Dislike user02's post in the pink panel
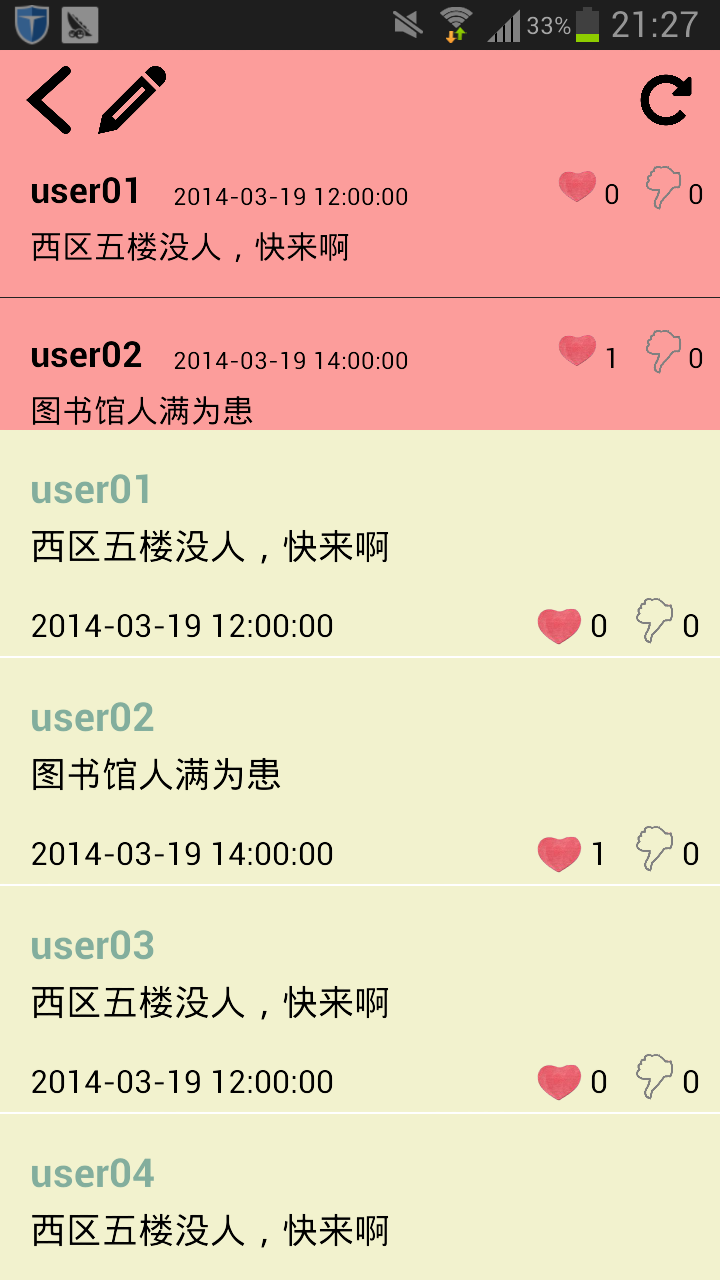This screenshot has height=1280, width=720. 663,352
